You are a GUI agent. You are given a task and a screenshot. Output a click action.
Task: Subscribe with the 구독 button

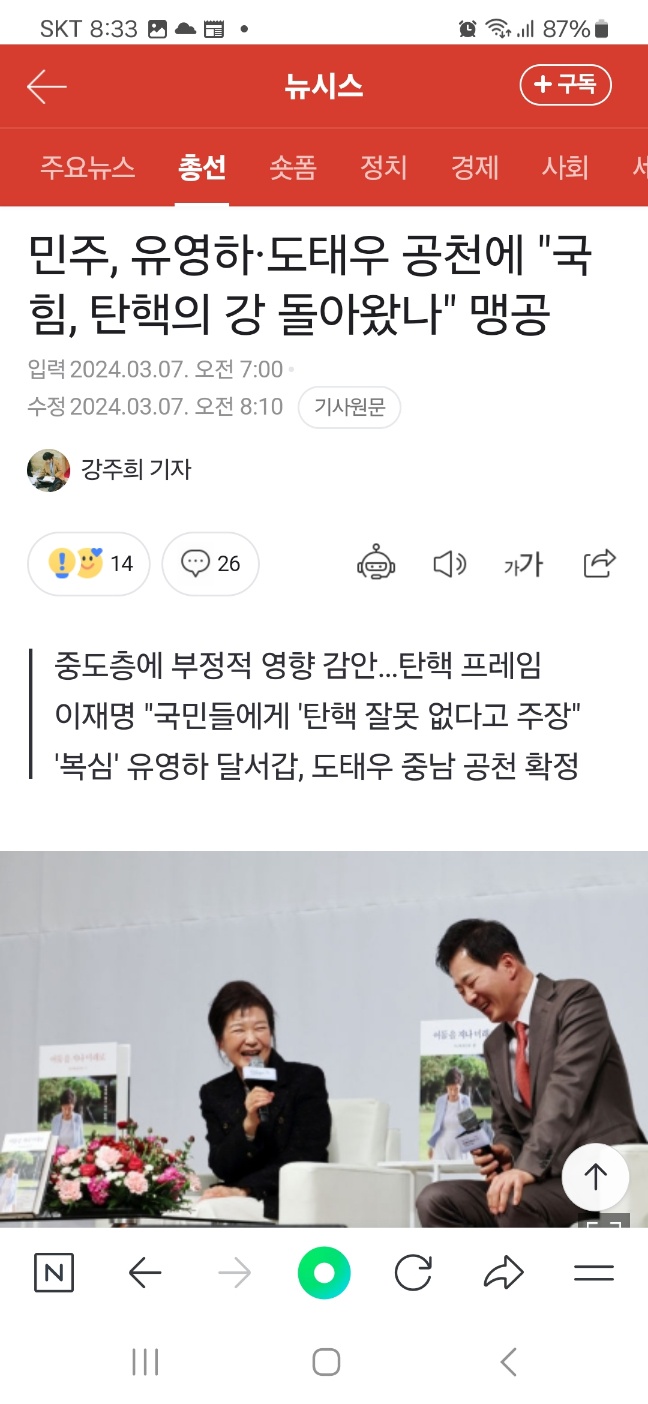(565, 86)
